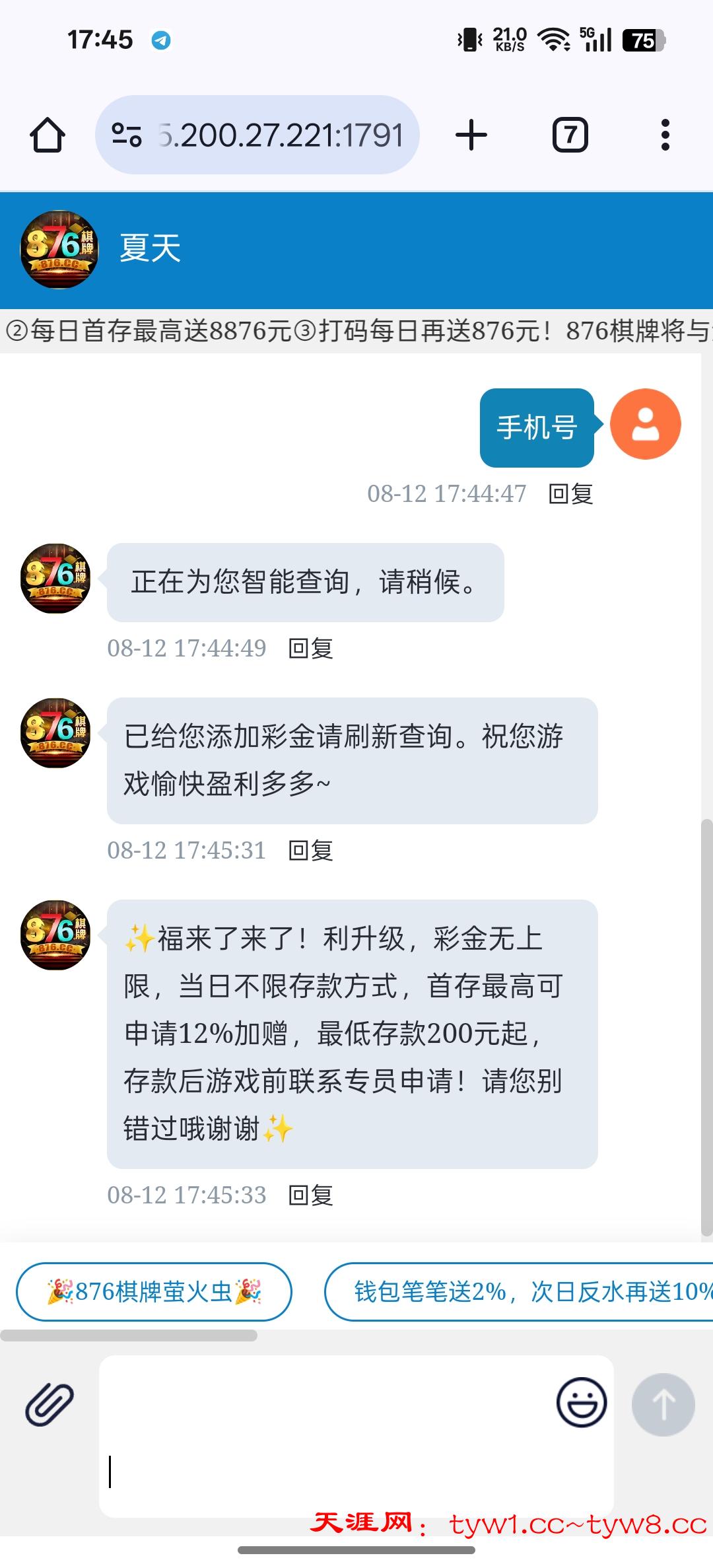Screen dimensions: 713x1568
Task: Reply to the 福来了来了 promotion message
Action: coord(311,1195)
